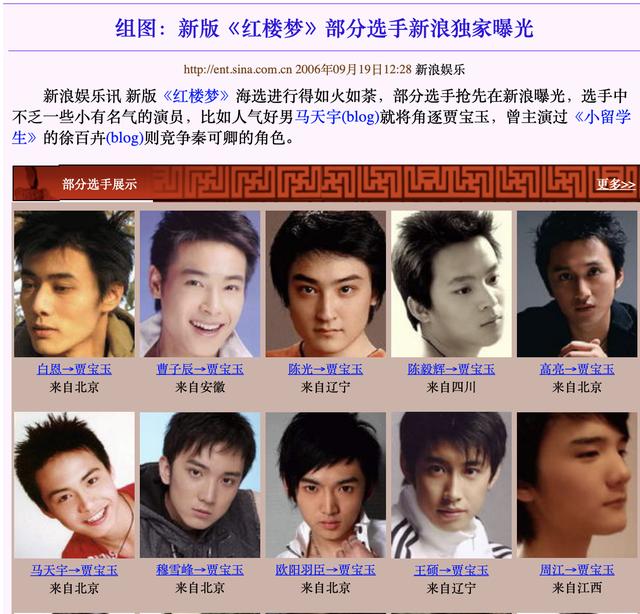Image resolution: width=640 pixels, height=614 pixels.
Task: Open 周江→贾宝玉 contestant link
Action: click(x=577, y=570)
